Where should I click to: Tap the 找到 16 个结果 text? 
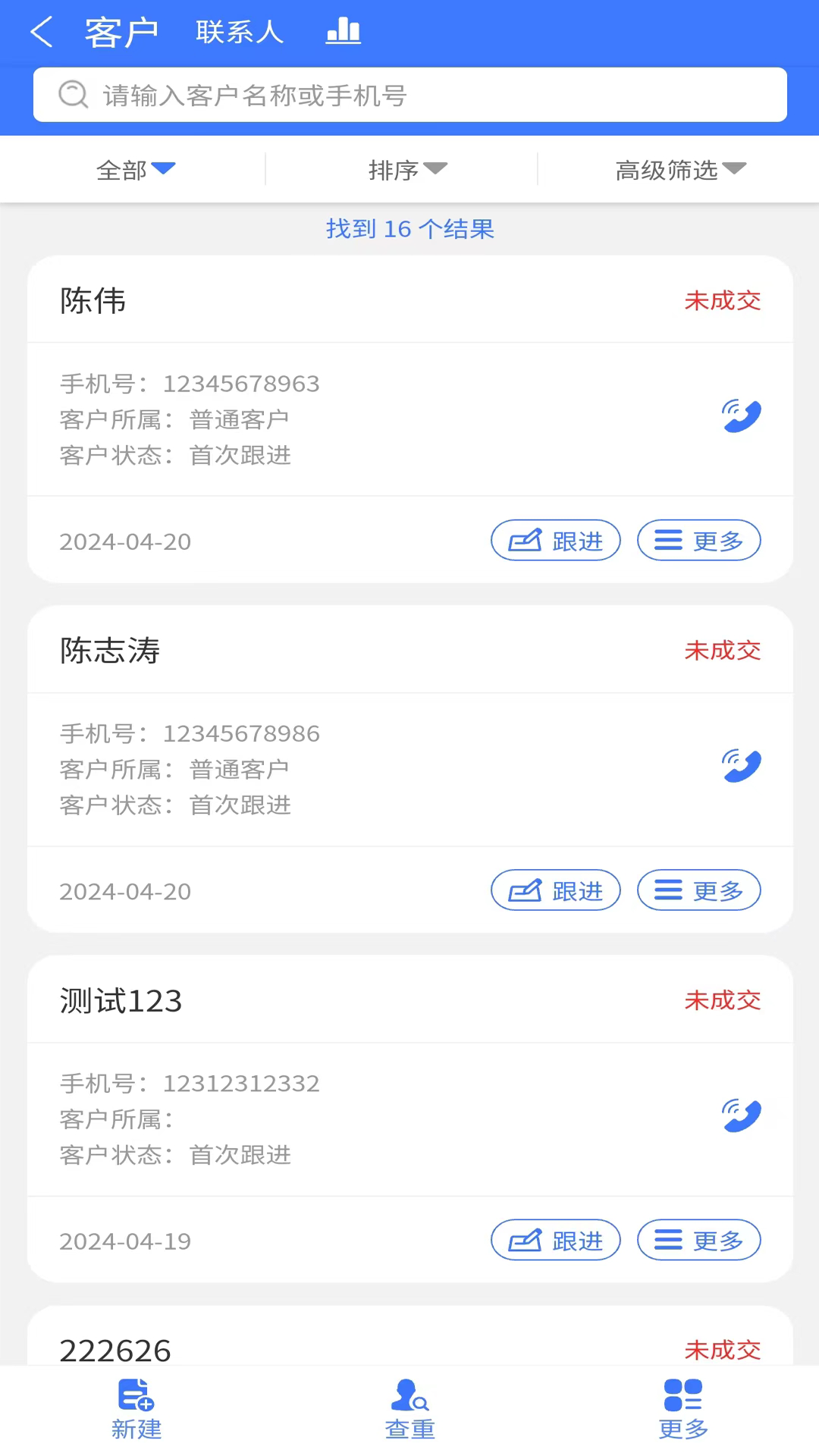(x=409, y=230)
